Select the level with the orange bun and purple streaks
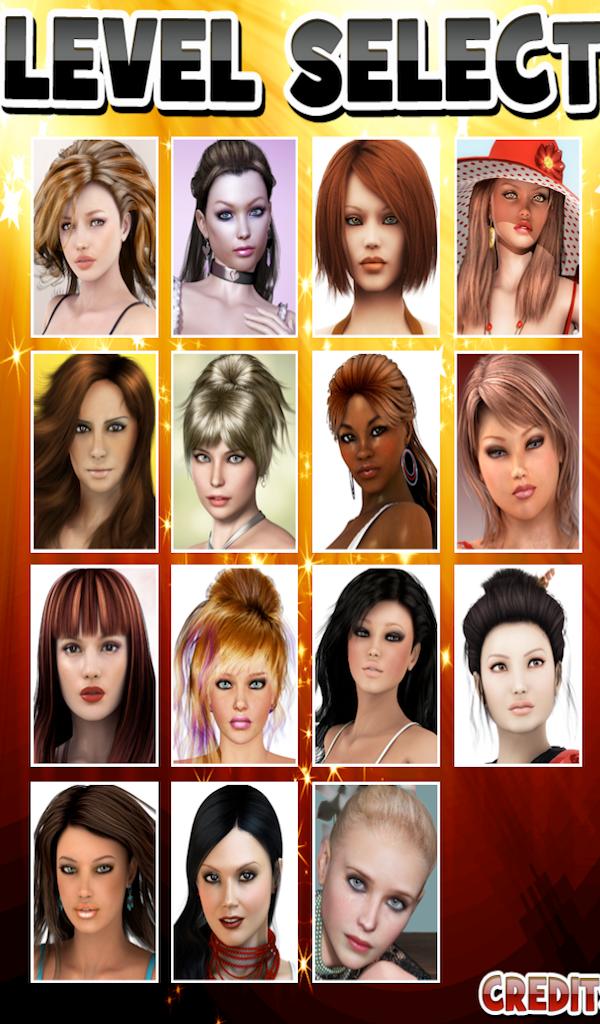 click(235, 665)
